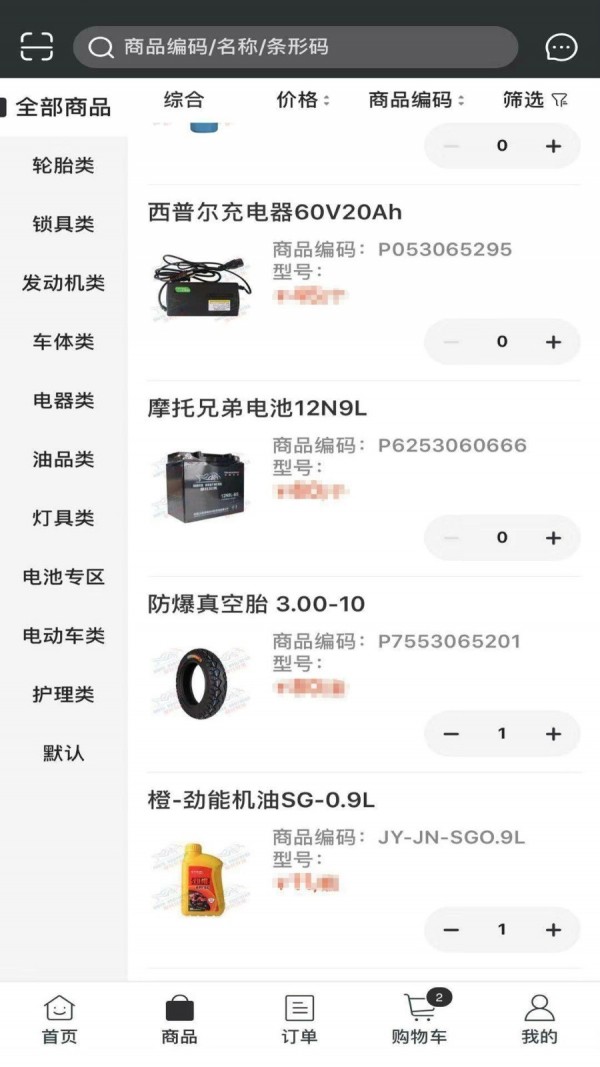The height and width of the screenshot is (1067, 600).
Task: Increase quantity of 橙-劲能机油SG-0.9L
Action: [x=553, y=930]
